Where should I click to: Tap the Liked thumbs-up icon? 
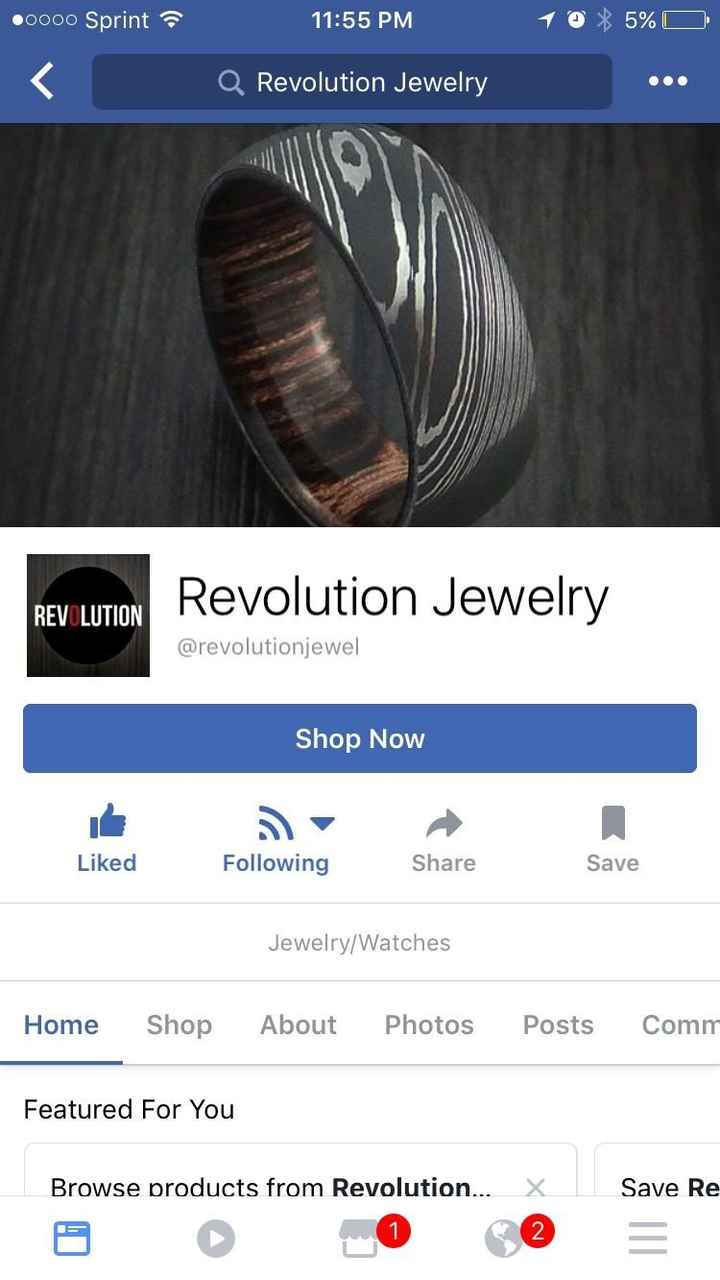[106, 822]
